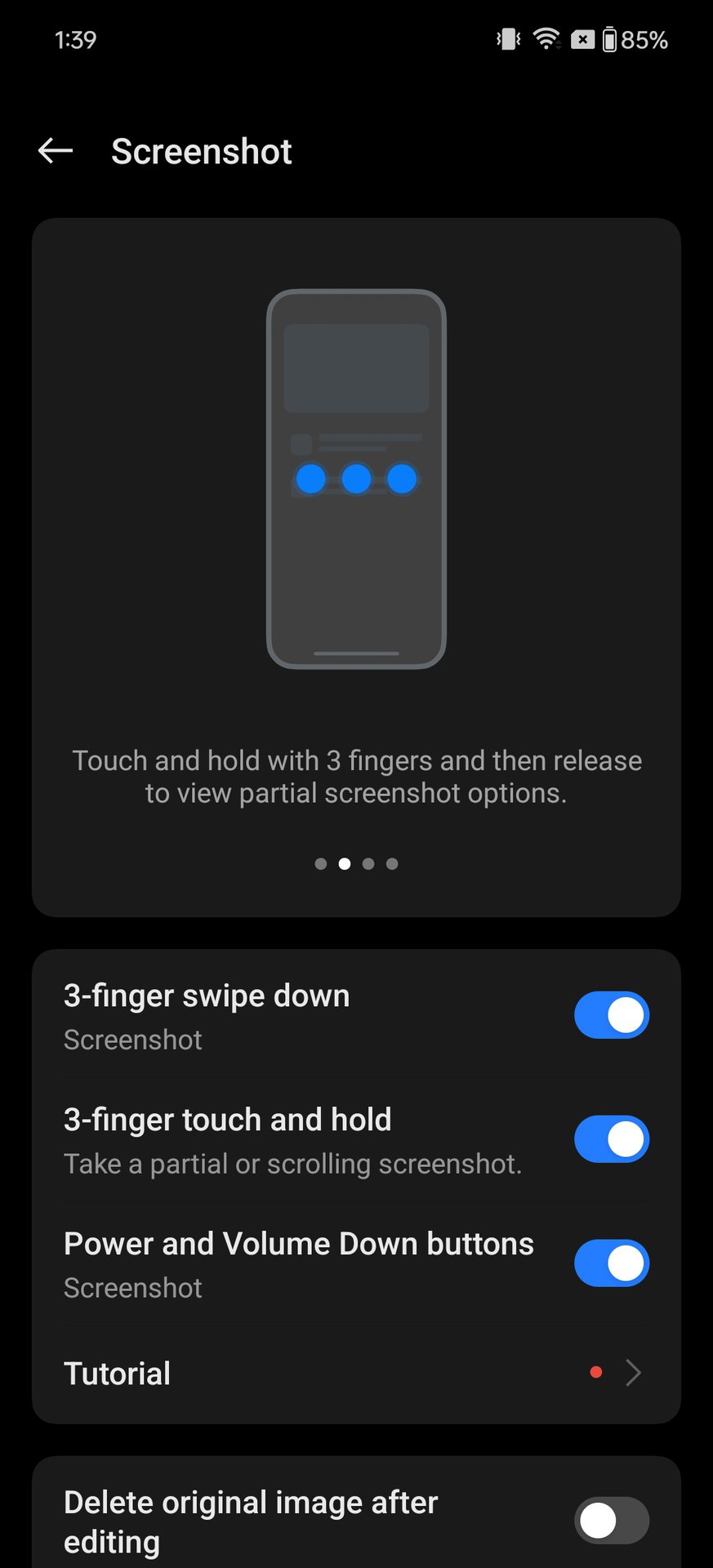Disable 3-finger touch and hold
The image size is (713, 1568).
click(x=611, y=1139)
